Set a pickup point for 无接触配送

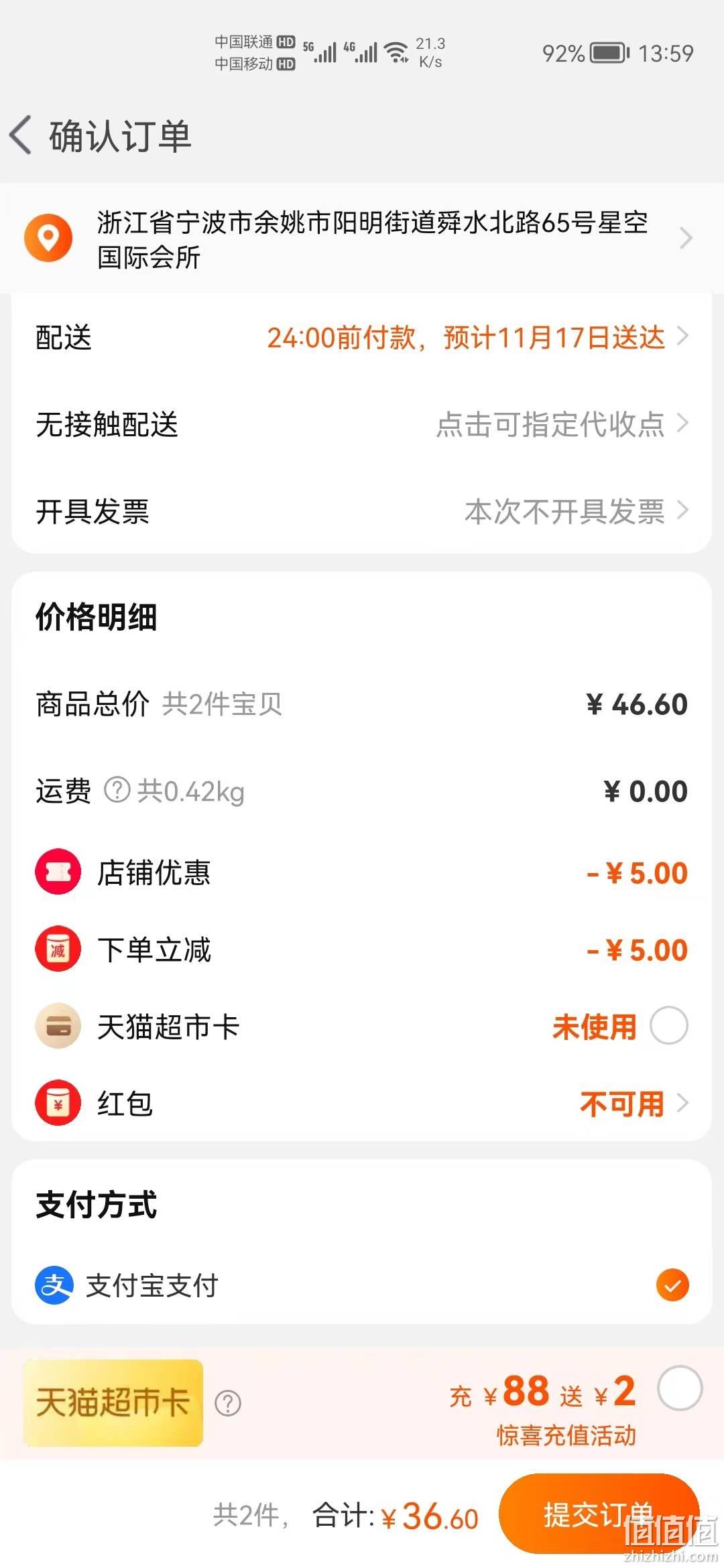coord(362,424)
